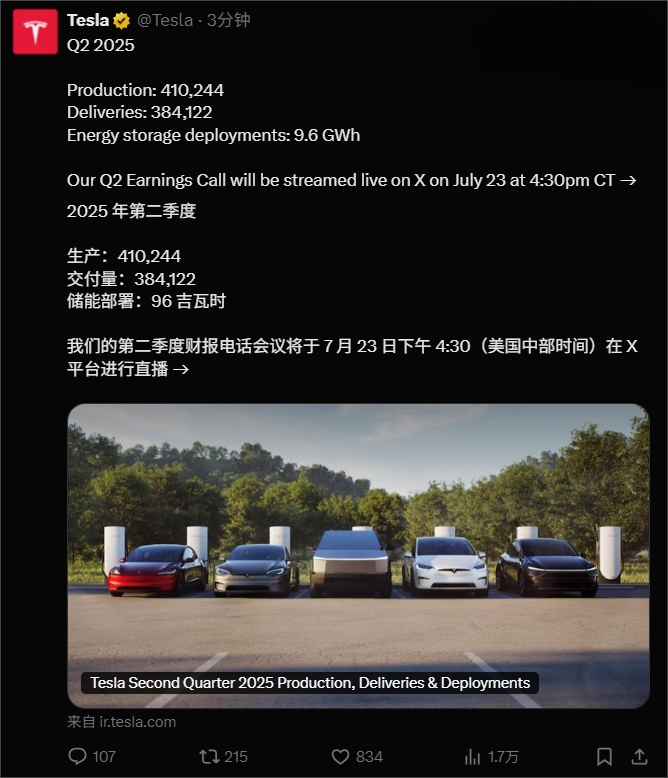The width and height of the screenshot is (668, 778).
Task: Like Tesla's Q2 2025 post
Action: coord(341,756)
